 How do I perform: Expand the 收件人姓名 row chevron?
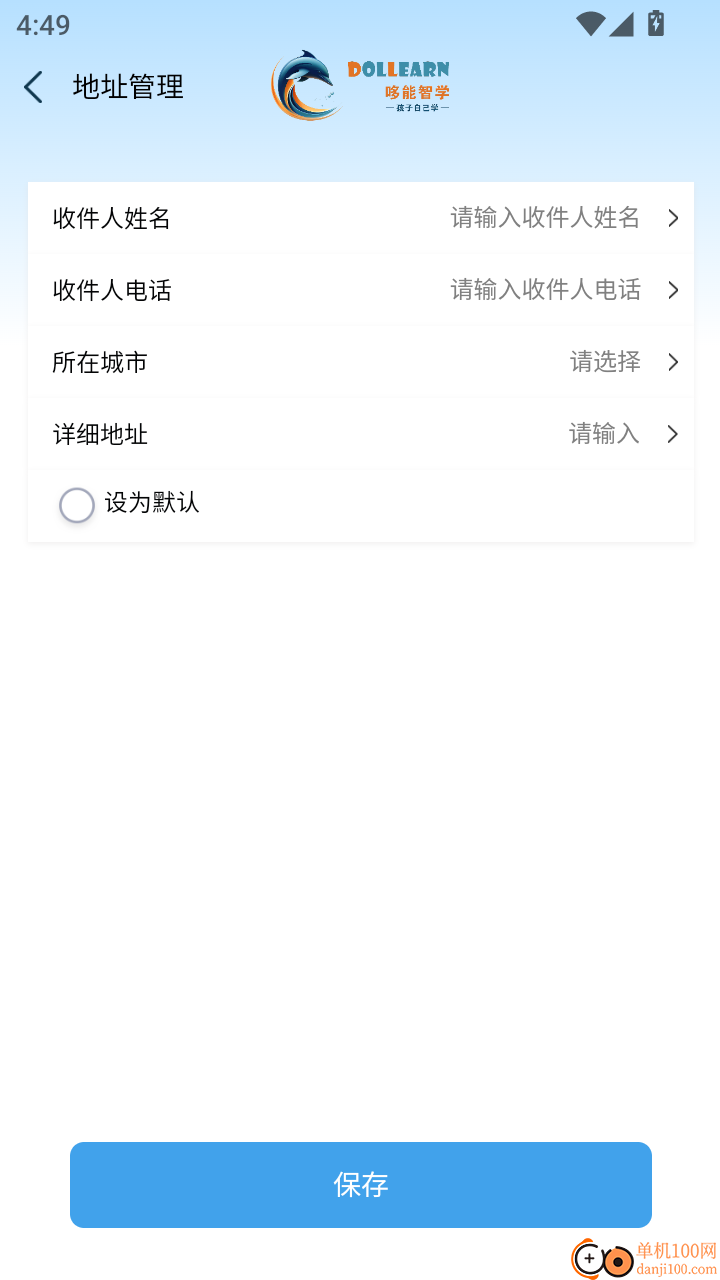672,218
